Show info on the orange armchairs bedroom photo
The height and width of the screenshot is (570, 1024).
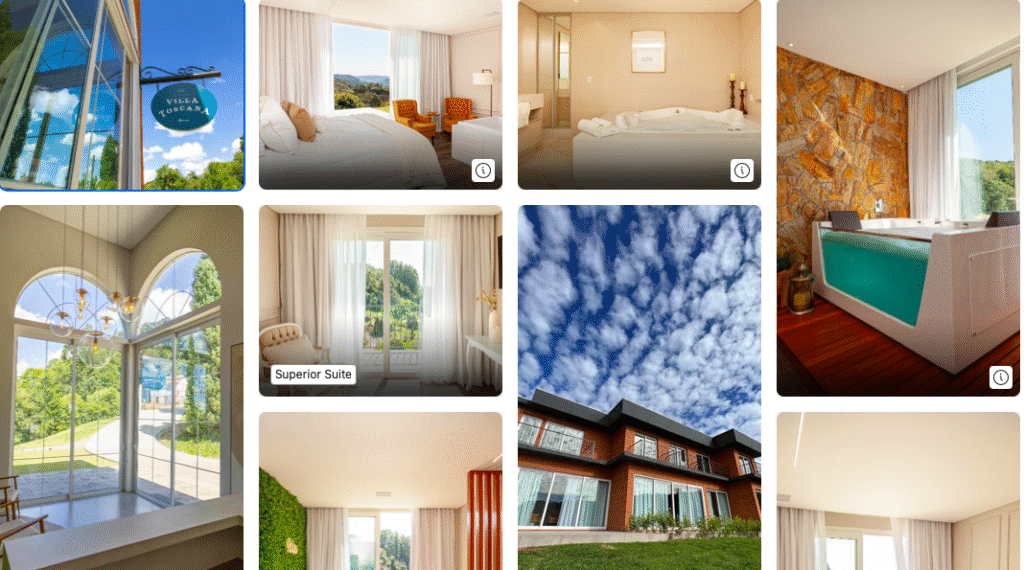[483, 170]
